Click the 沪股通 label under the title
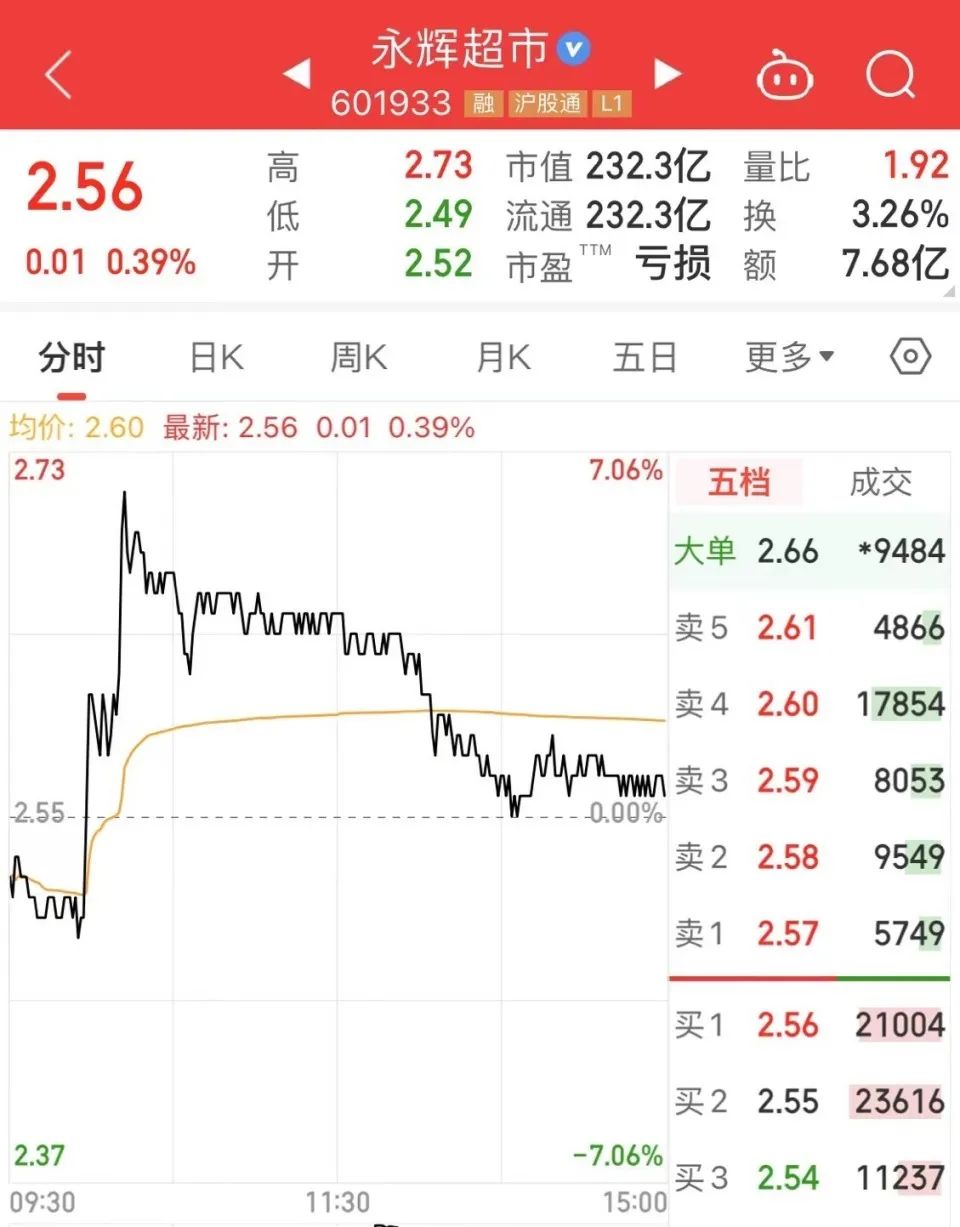The height and width of the screenshot is (1227, 960). click(x=547, y=103)
